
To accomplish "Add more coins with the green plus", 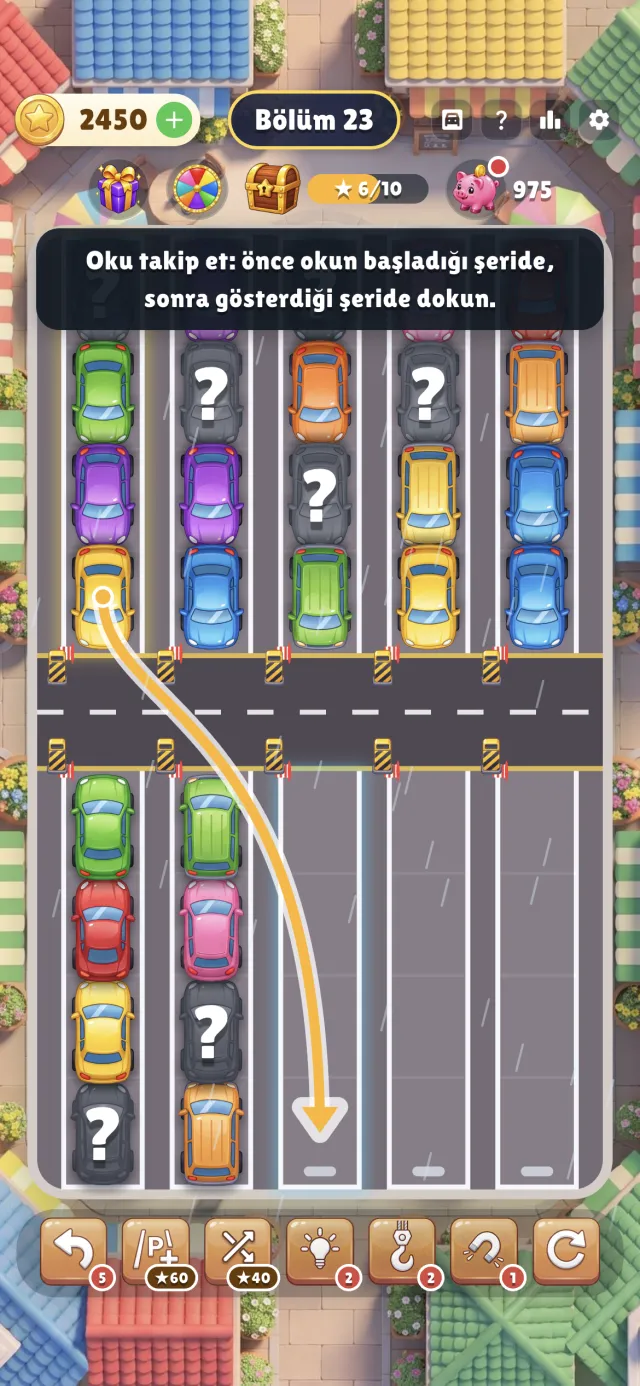I will coord(175,121).
